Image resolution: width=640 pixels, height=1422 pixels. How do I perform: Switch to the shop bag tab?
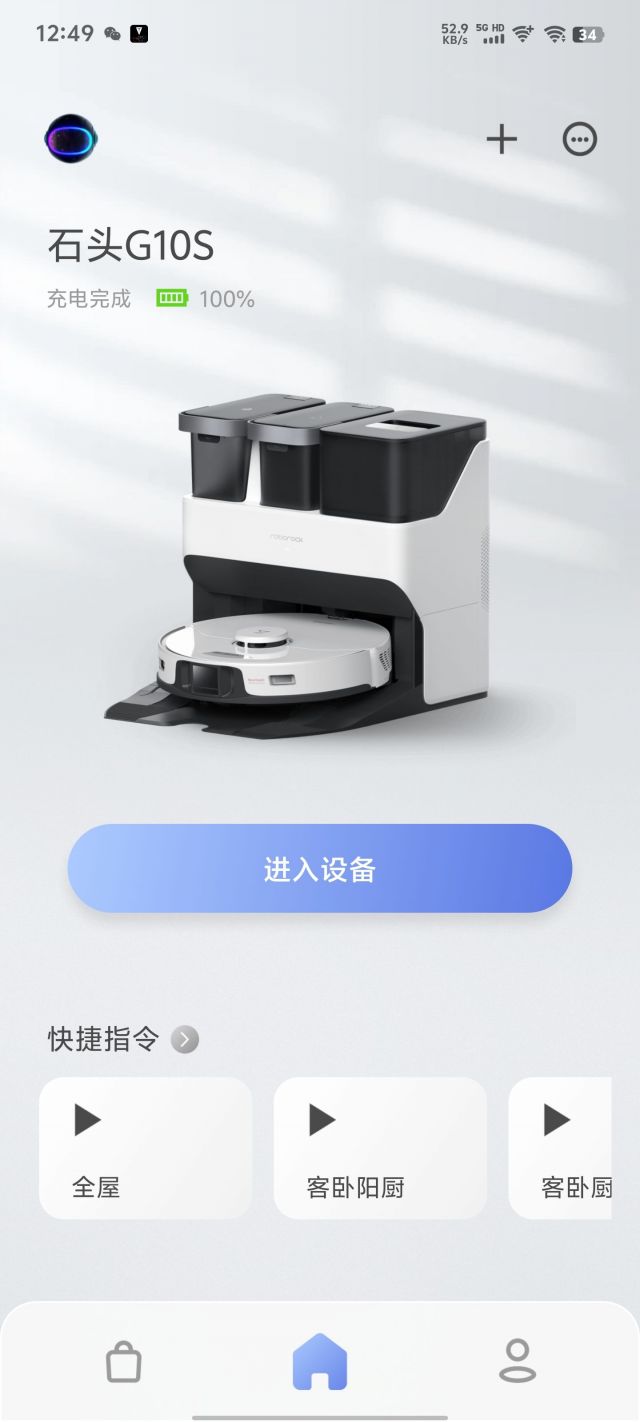[x=123, y=1362]
